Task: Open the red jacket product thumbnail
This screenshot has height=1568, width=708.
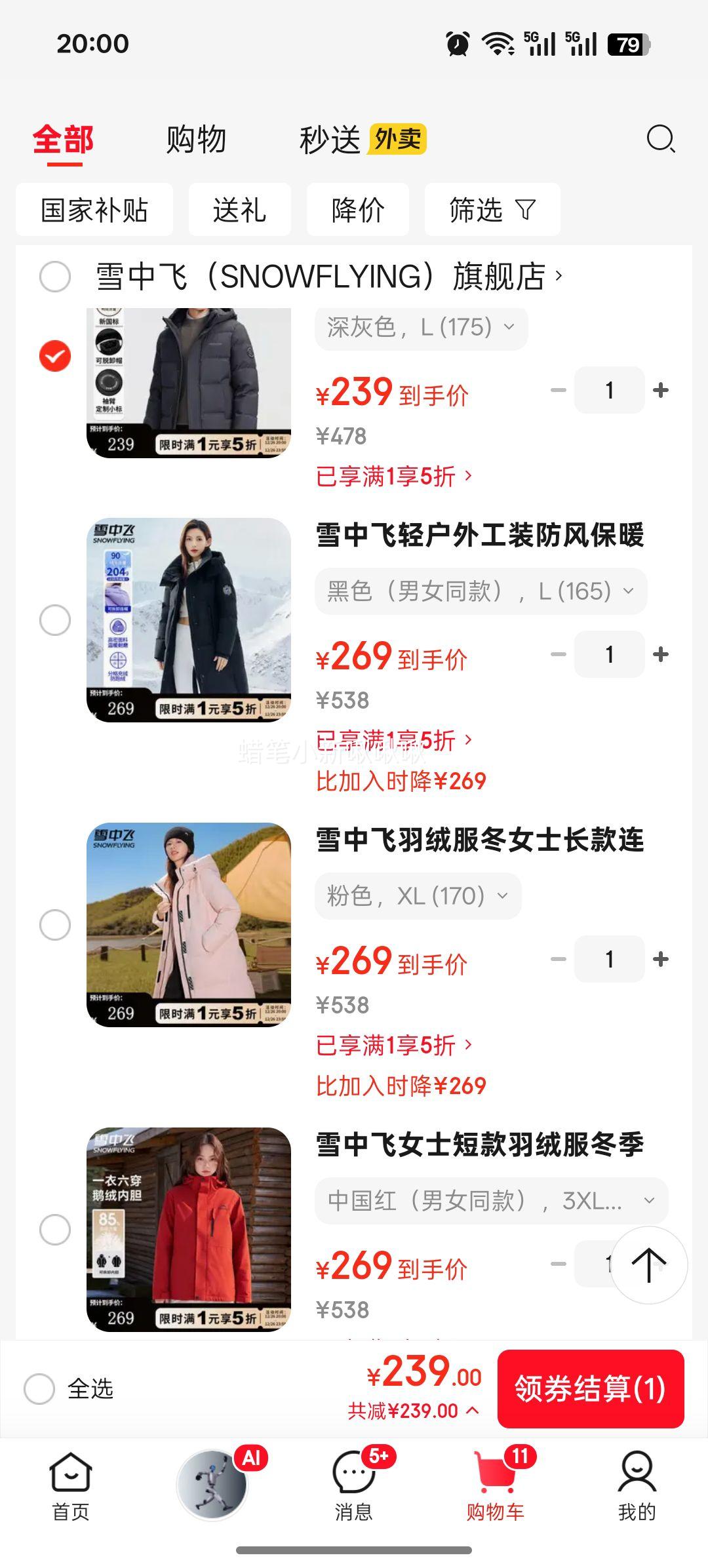Action: point(188,1228)
